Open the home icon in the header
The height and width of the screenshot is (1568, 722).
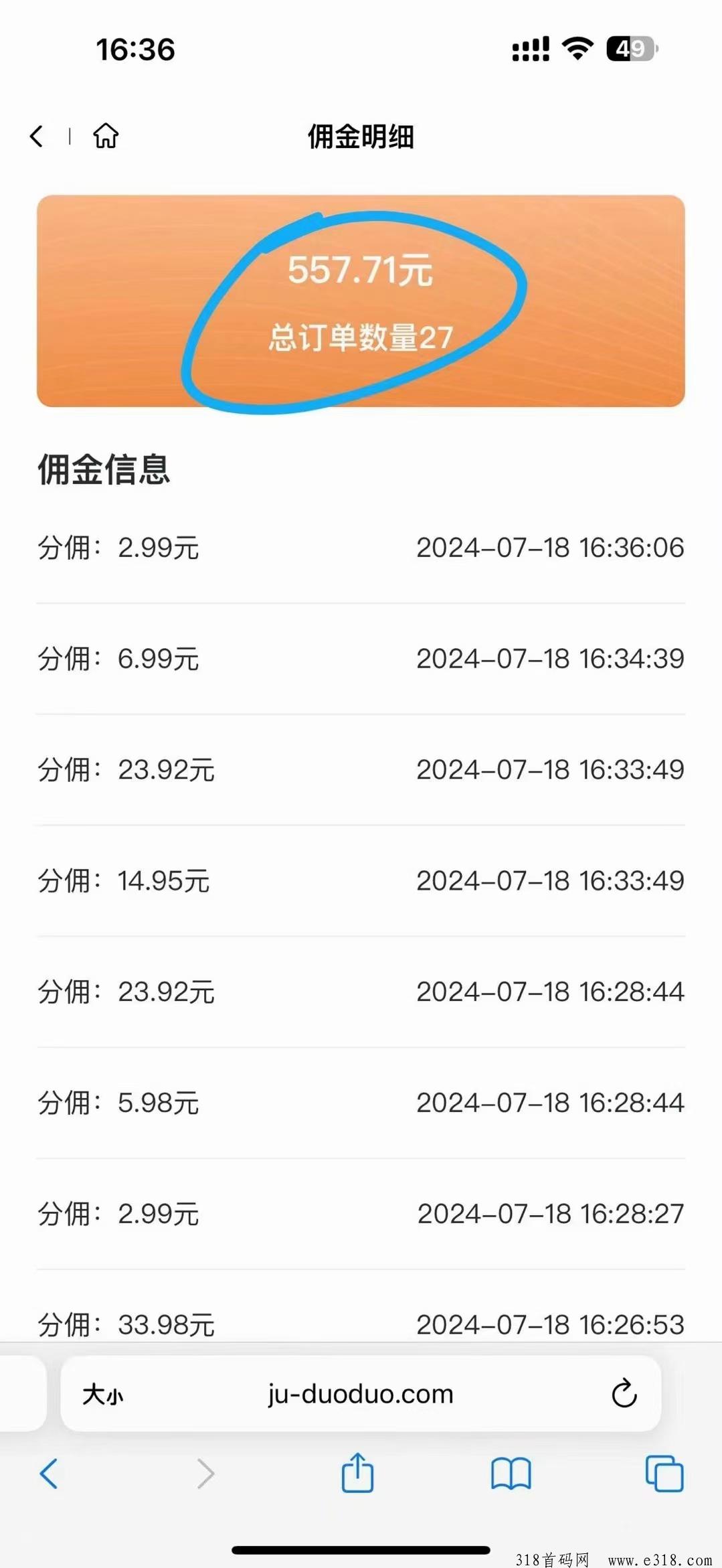[x=106, y=136]
